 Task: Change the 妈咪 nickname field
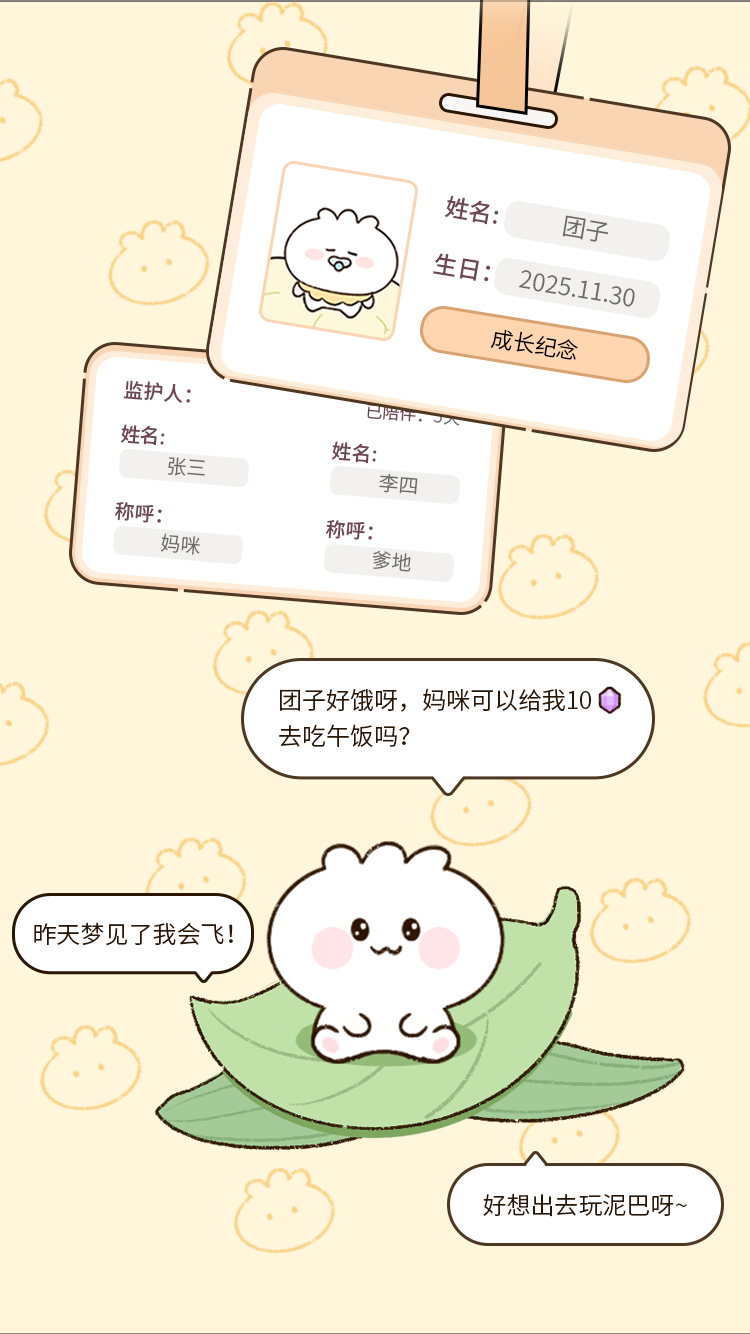[178, 545]
